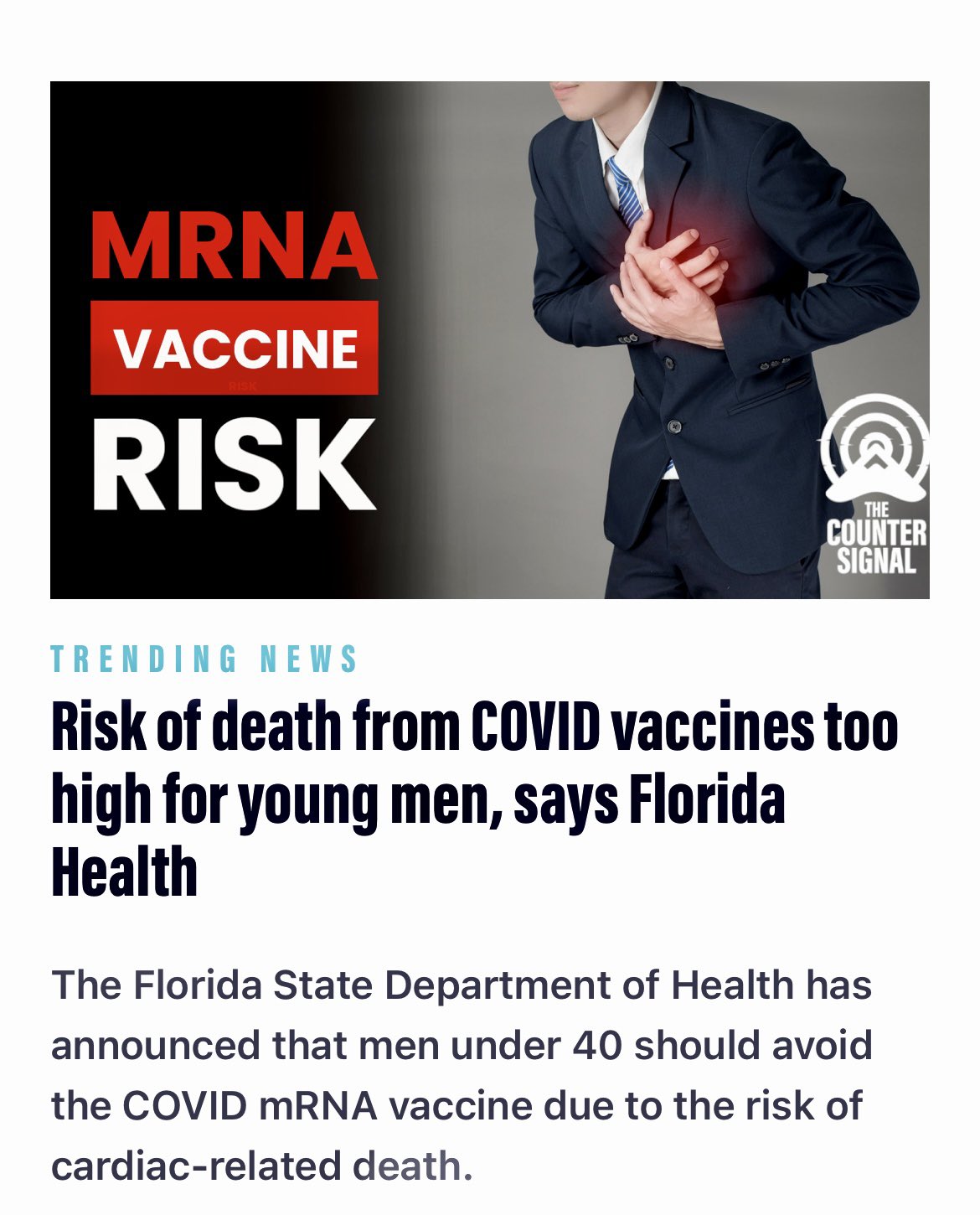Open the Florida Health COVID vaccines headline
The width and height of the screenshot is (980, 1215).
tap(473, 799)
